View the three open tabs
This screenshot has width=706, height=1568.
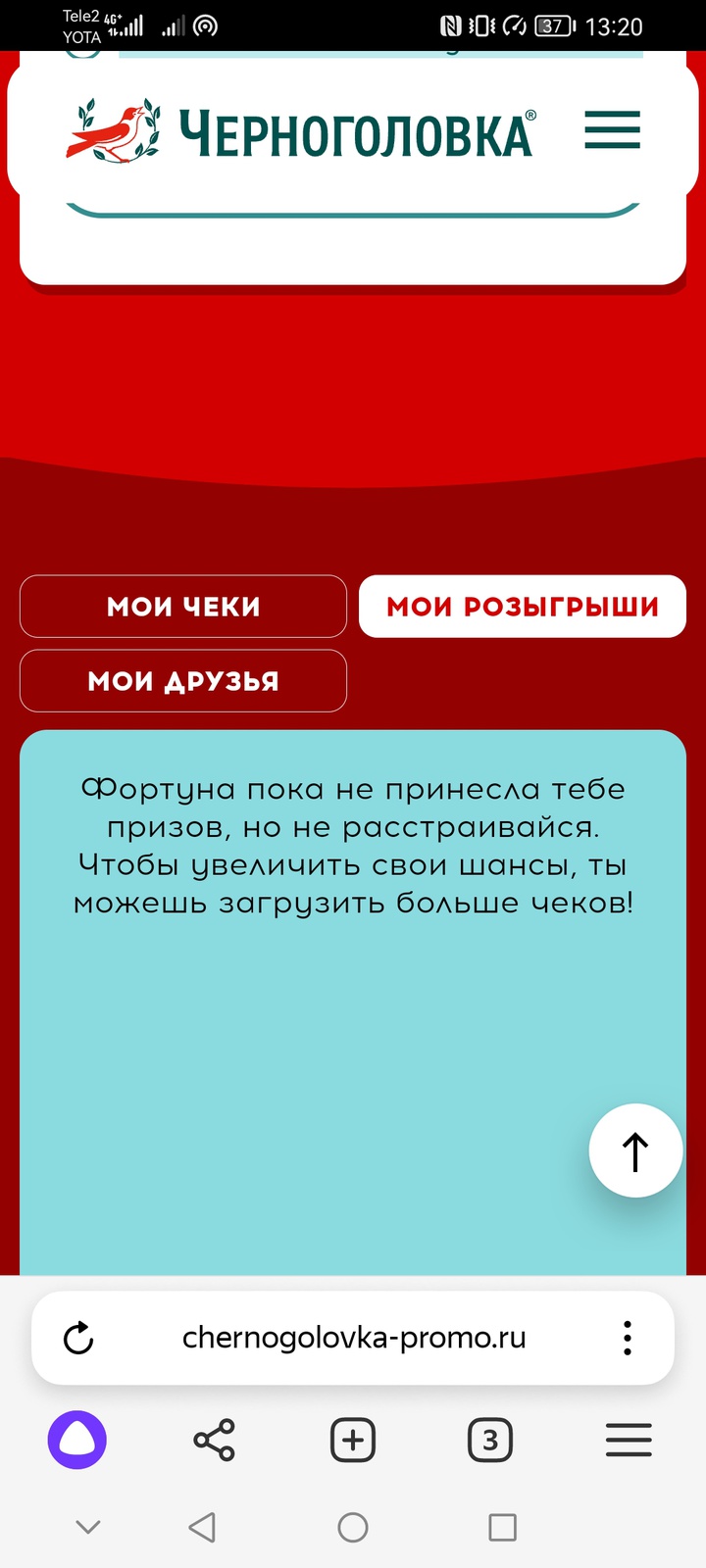490,1440
